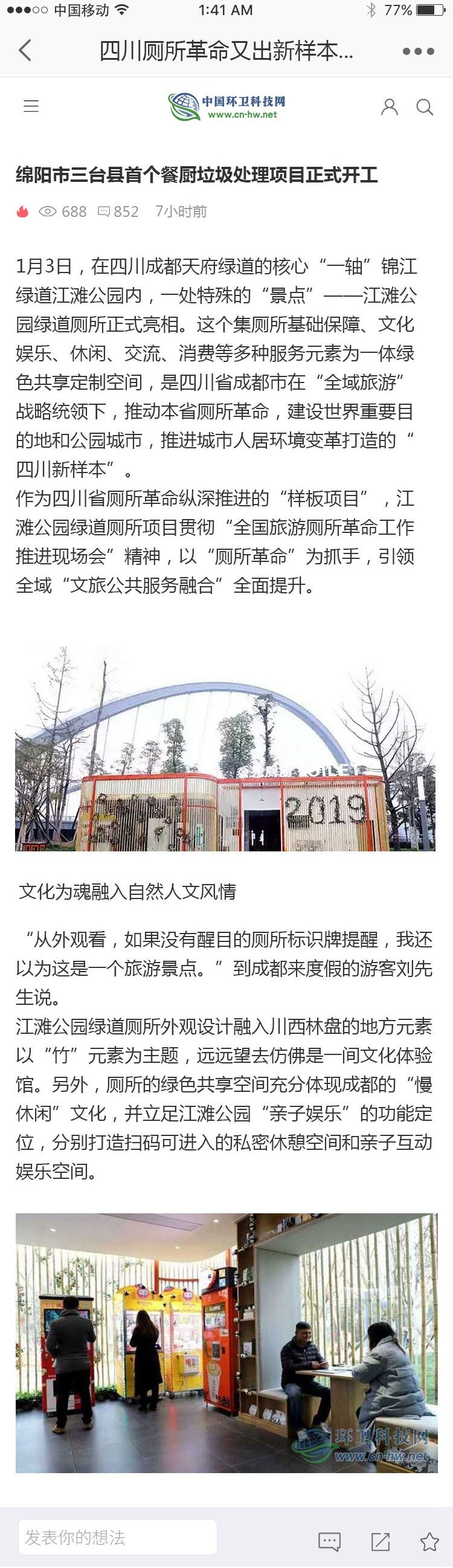Share this article
453x1568 pixels.
pos(380,1541)
